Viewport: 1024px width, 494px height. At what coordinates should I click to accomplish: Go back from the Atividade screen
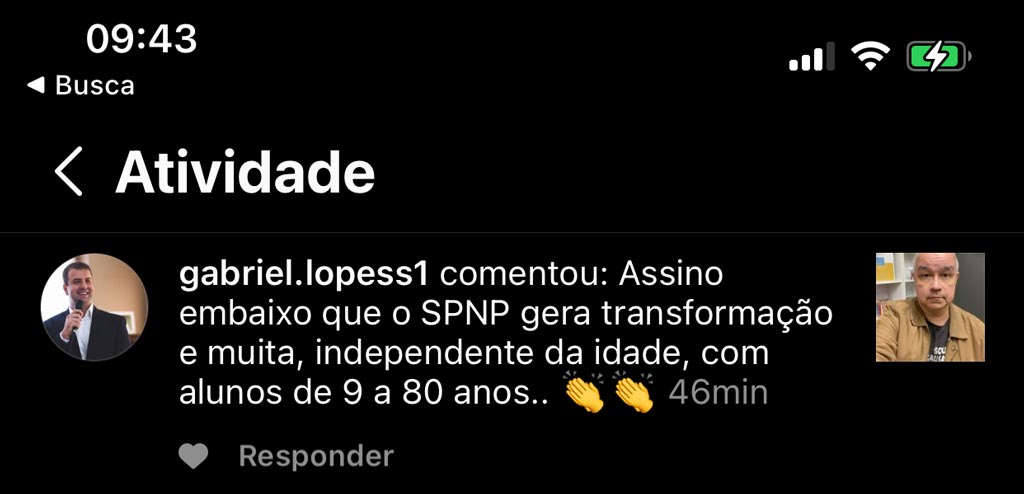[x=69, y=172]
